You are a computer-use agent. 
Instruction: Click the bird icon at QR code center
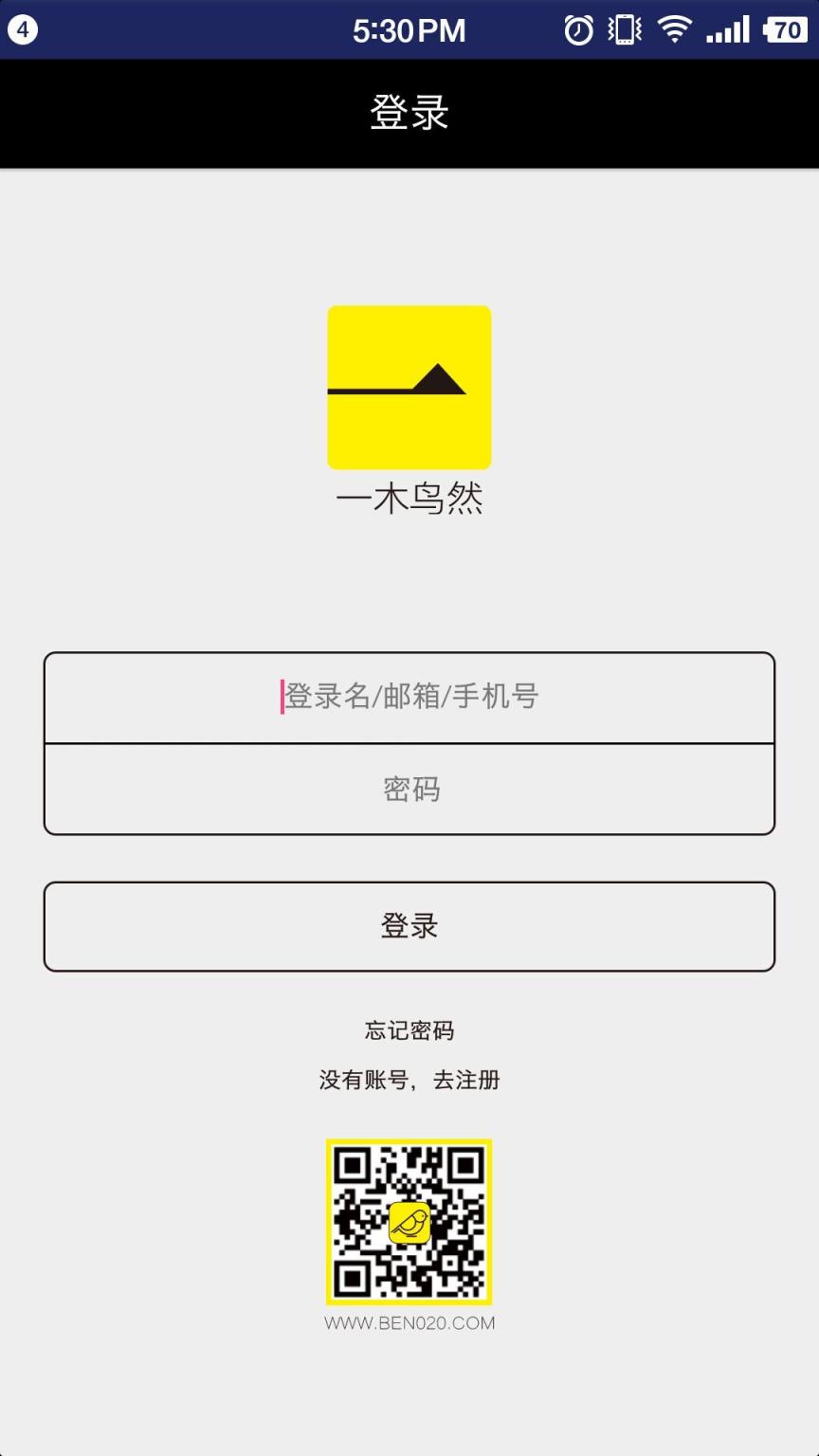tap(409, 1223)
